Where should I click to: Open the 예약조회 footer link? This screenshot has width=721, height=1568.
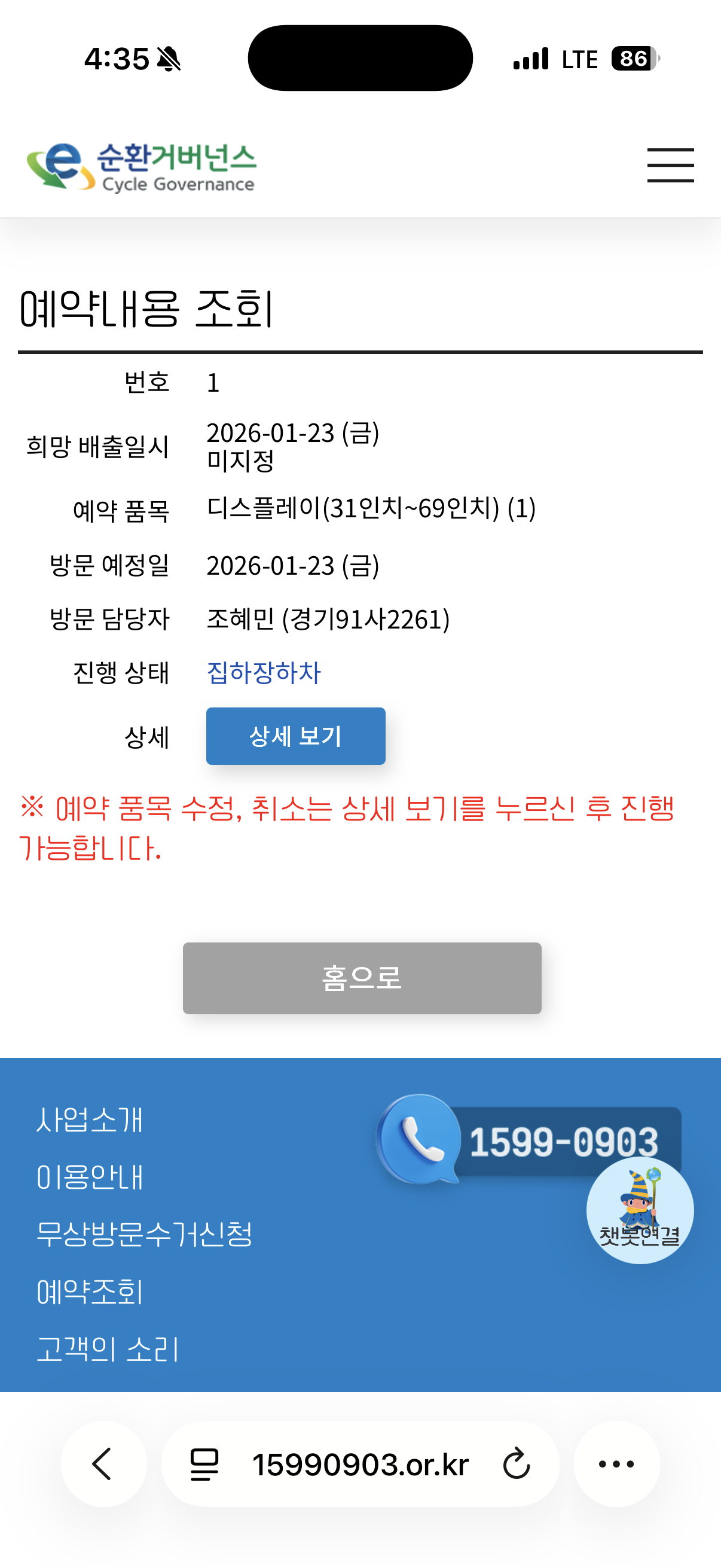90,1291
